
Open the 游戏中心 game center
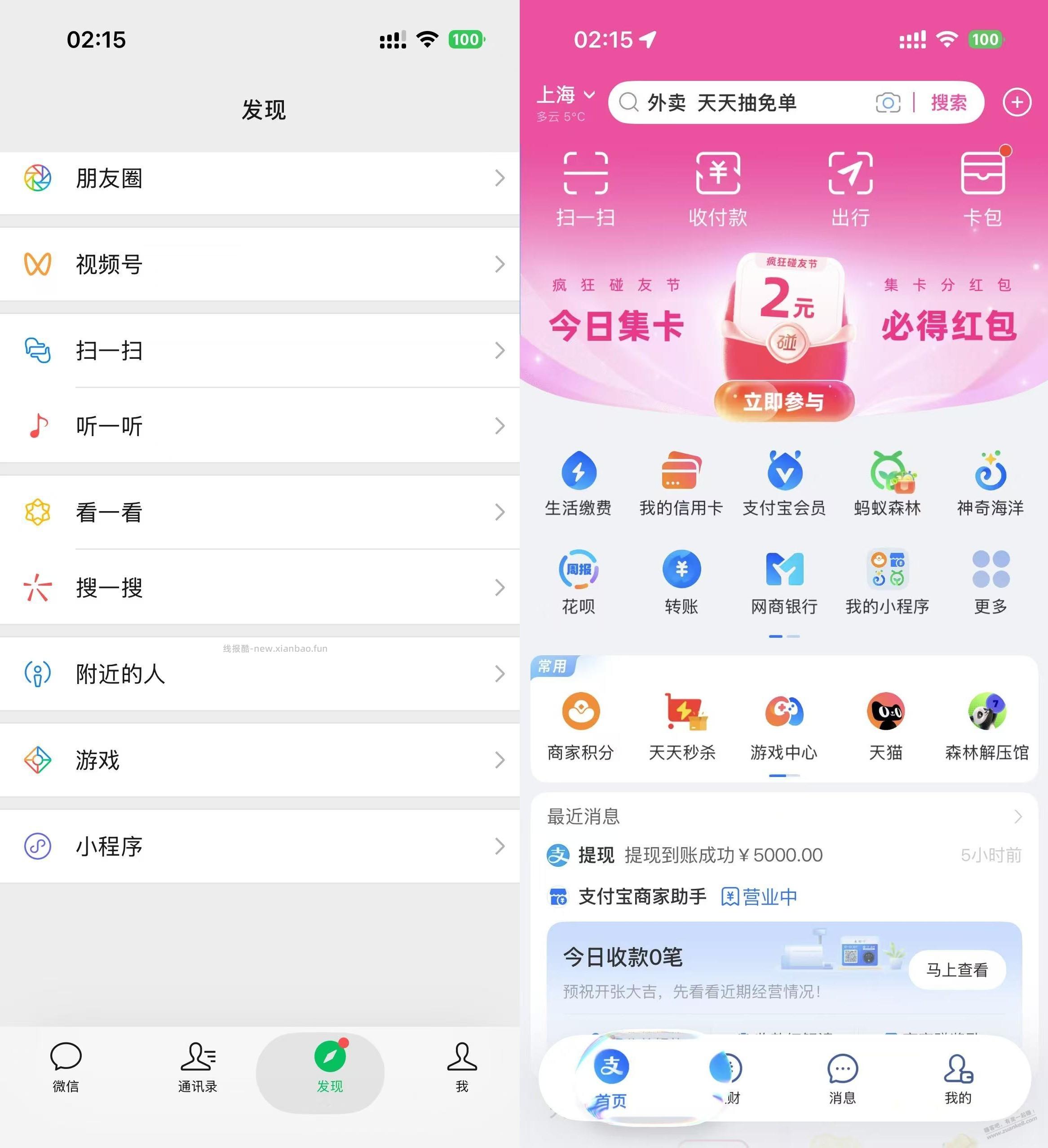784,720
